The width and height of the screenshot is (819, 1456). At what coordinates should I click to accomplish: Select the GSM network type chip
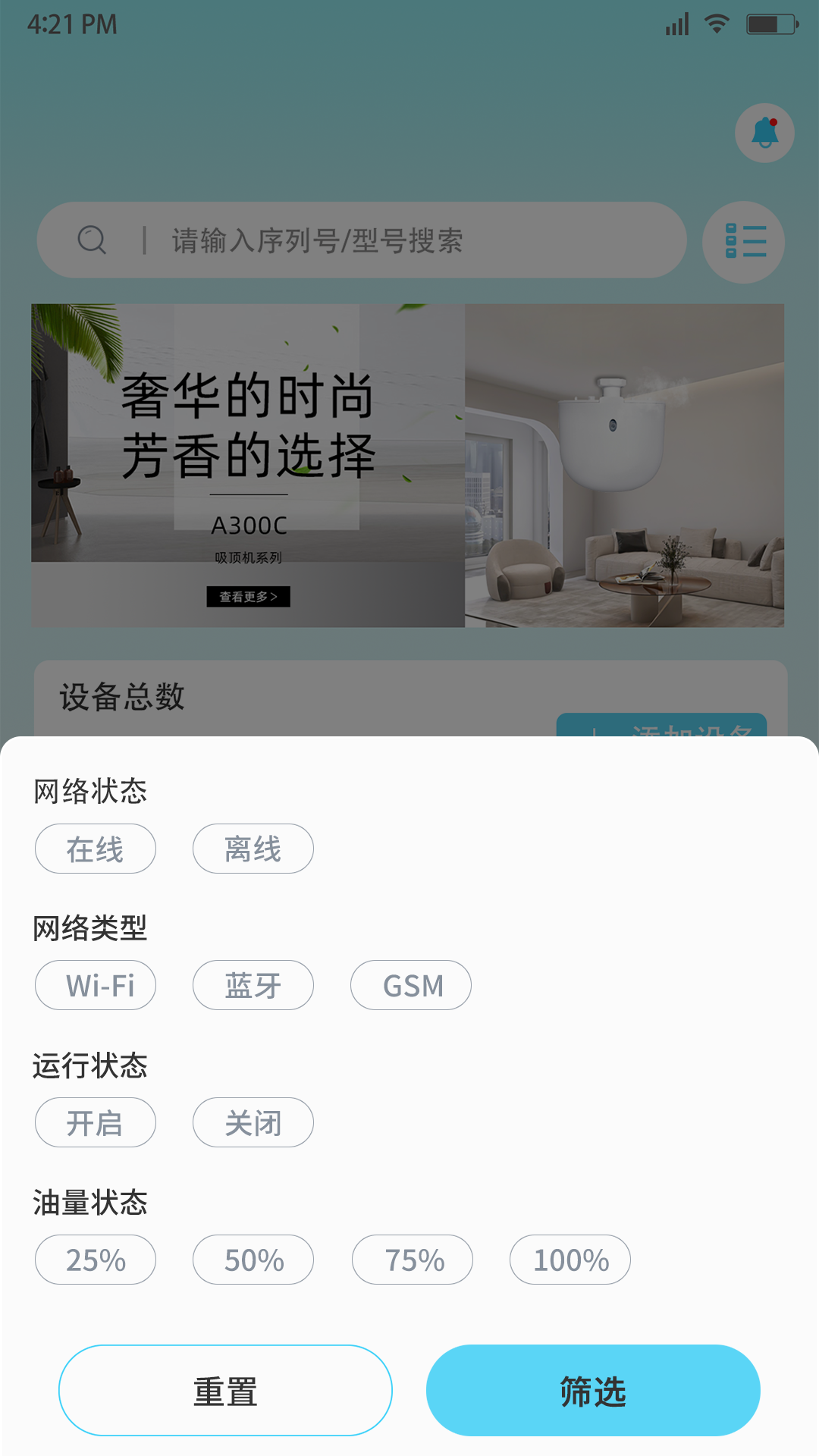[x=410, y=985]
